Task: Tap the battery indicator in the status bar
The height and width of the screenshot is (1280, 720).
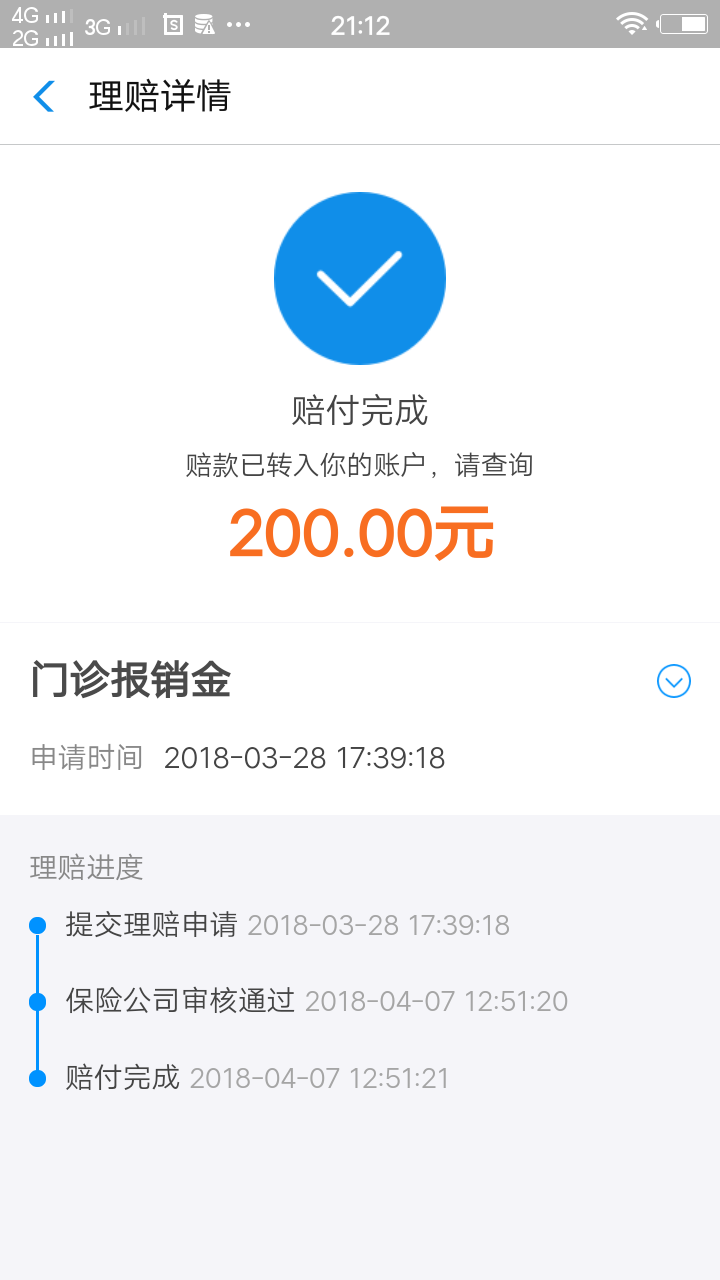Action: [x=684, y=25]
